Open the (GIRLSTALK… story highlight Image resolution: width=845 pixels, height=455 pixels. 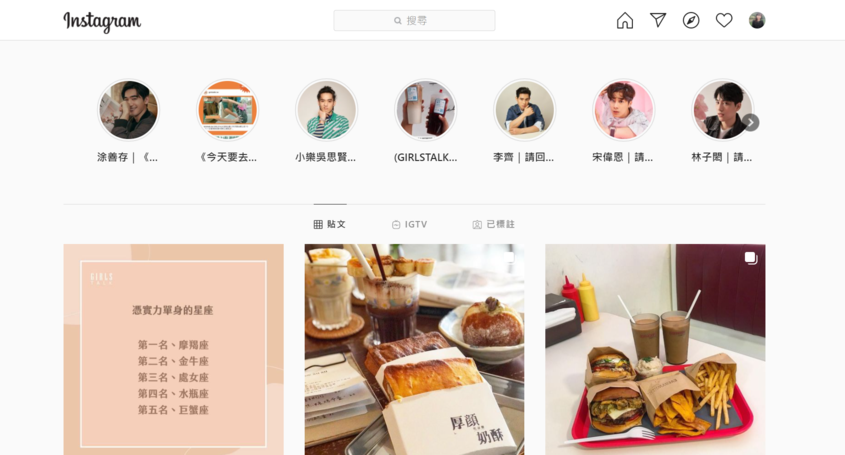(x=426, y=110)
